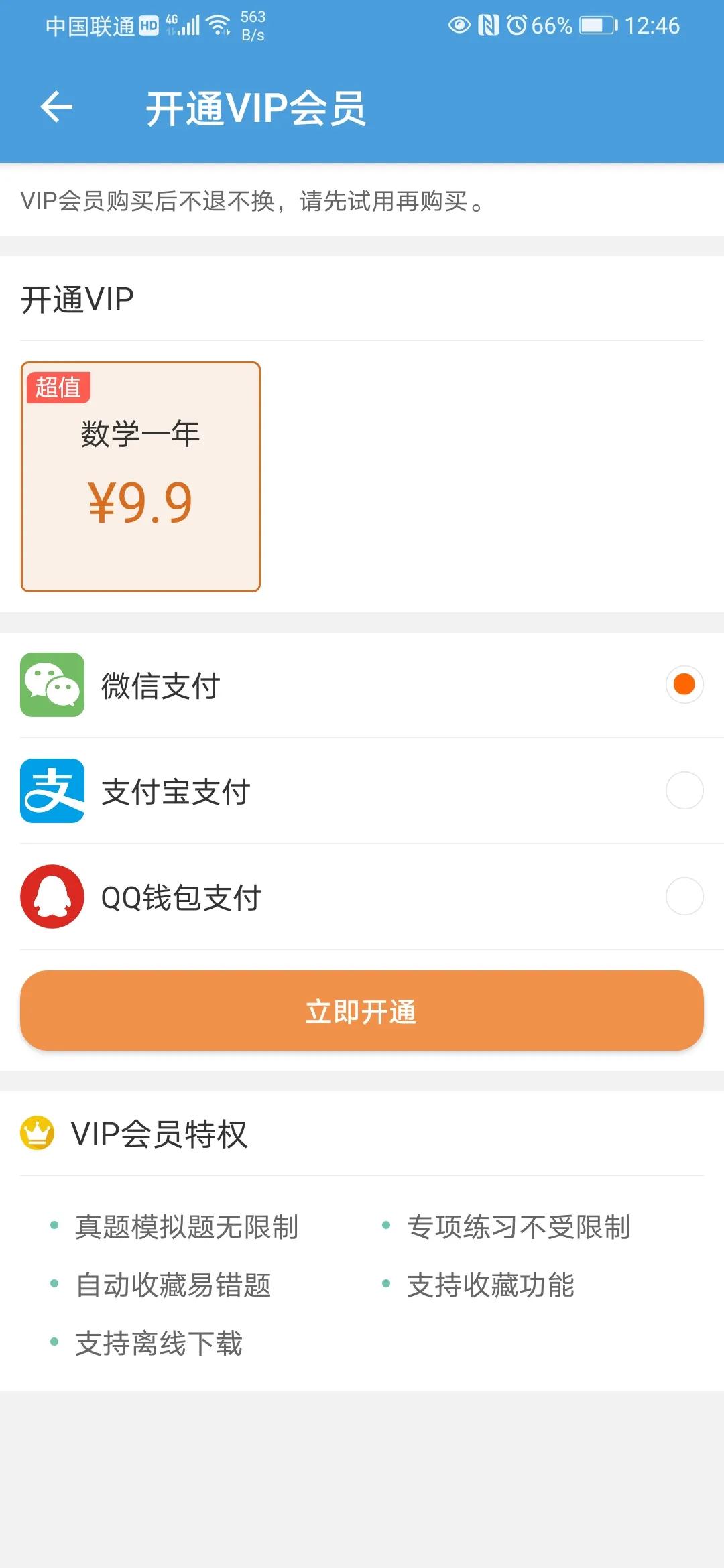
Task: Tap the 真题模拟题无限制 privilege bullet
Action: click(188, 1226)
